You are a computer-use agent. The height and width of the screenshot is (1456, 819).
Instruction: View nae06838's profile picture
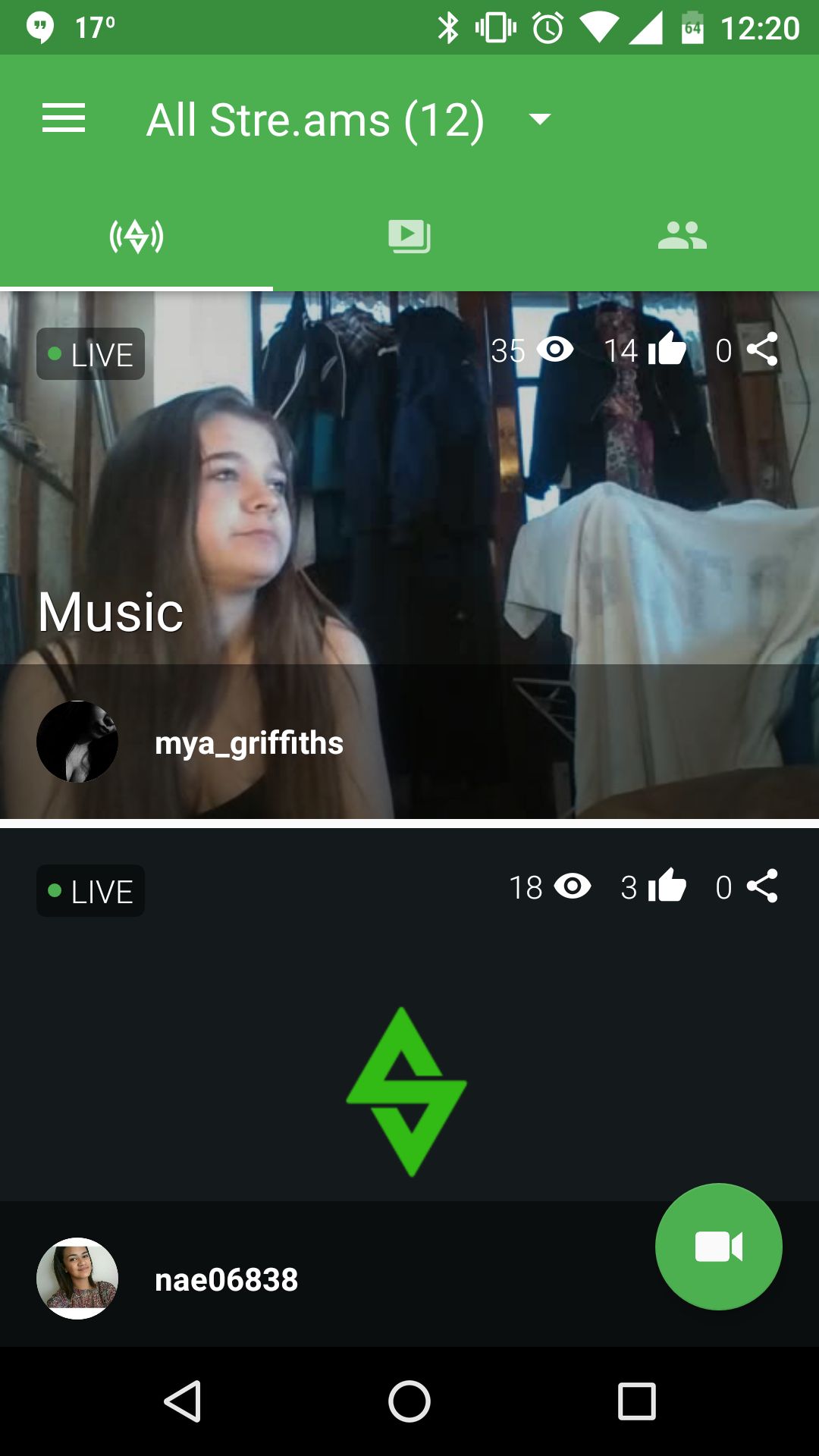[x=77, y=1279]
